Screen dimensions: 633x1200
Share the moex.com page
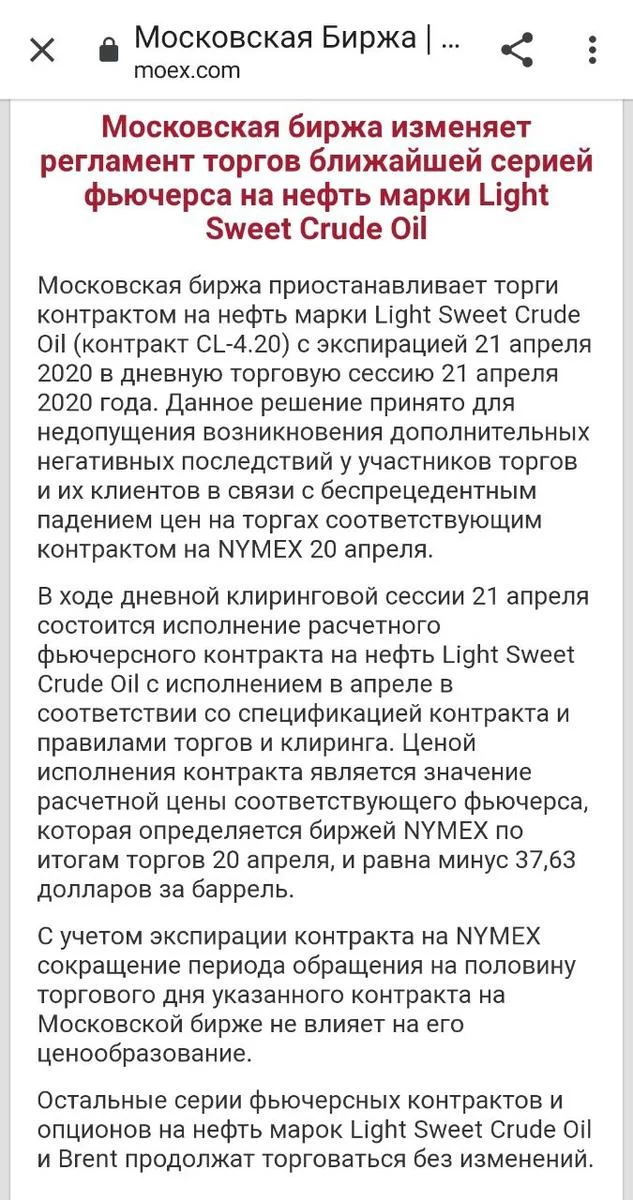[516, 49]
